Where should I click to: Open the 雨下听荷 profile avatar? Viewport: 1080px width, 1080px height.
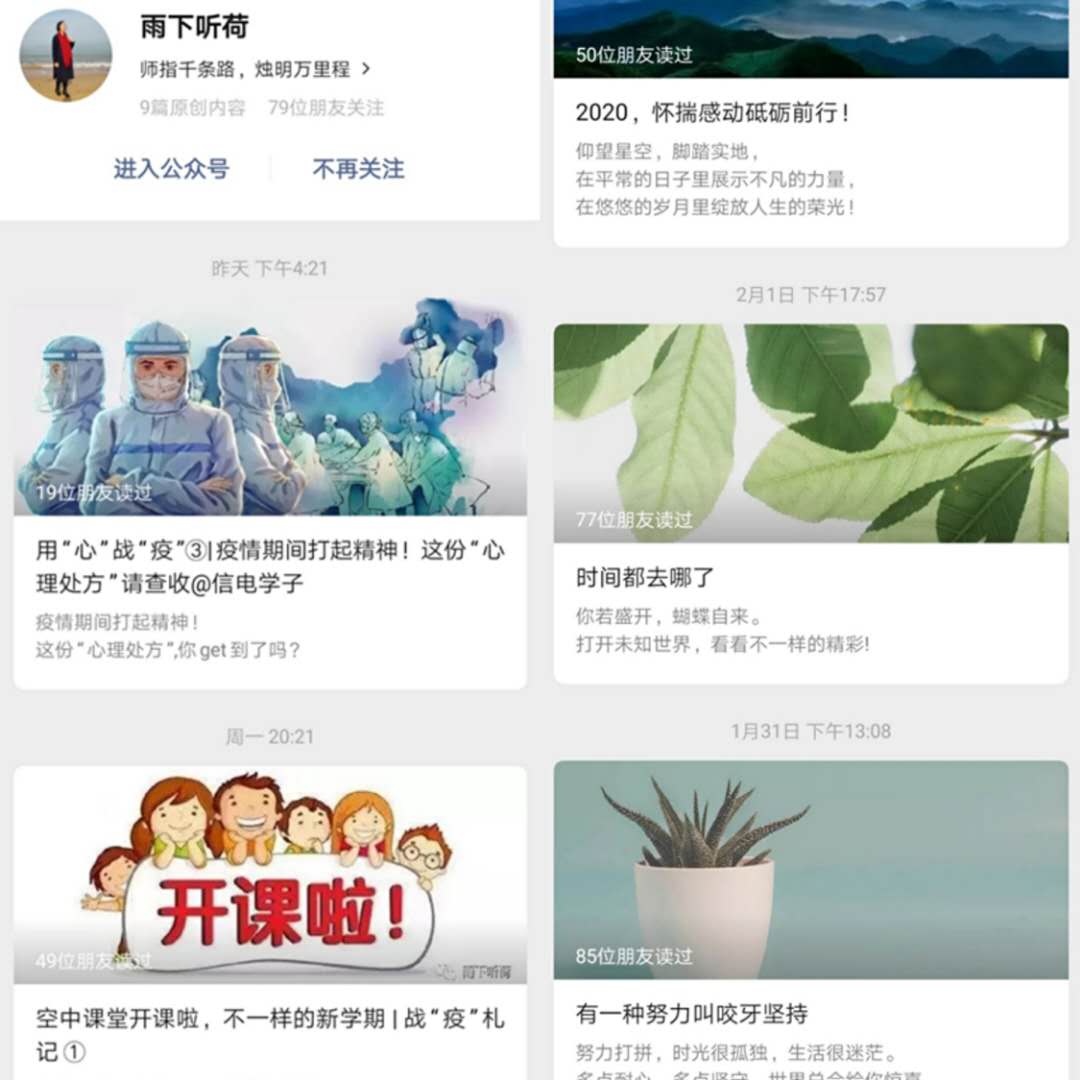(x=66, y=55)
